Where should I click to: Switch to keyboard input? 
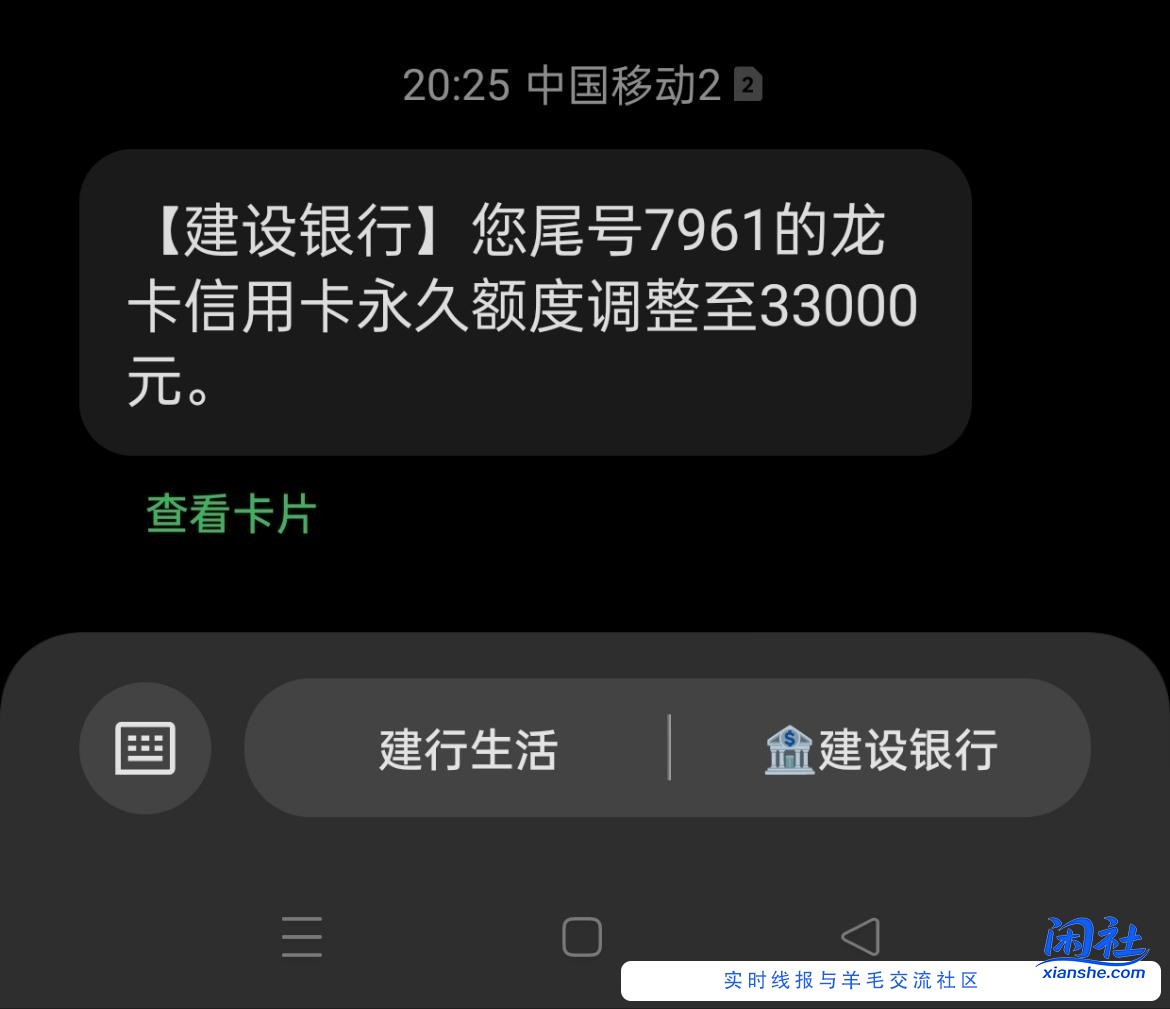[x=145, y=748]
